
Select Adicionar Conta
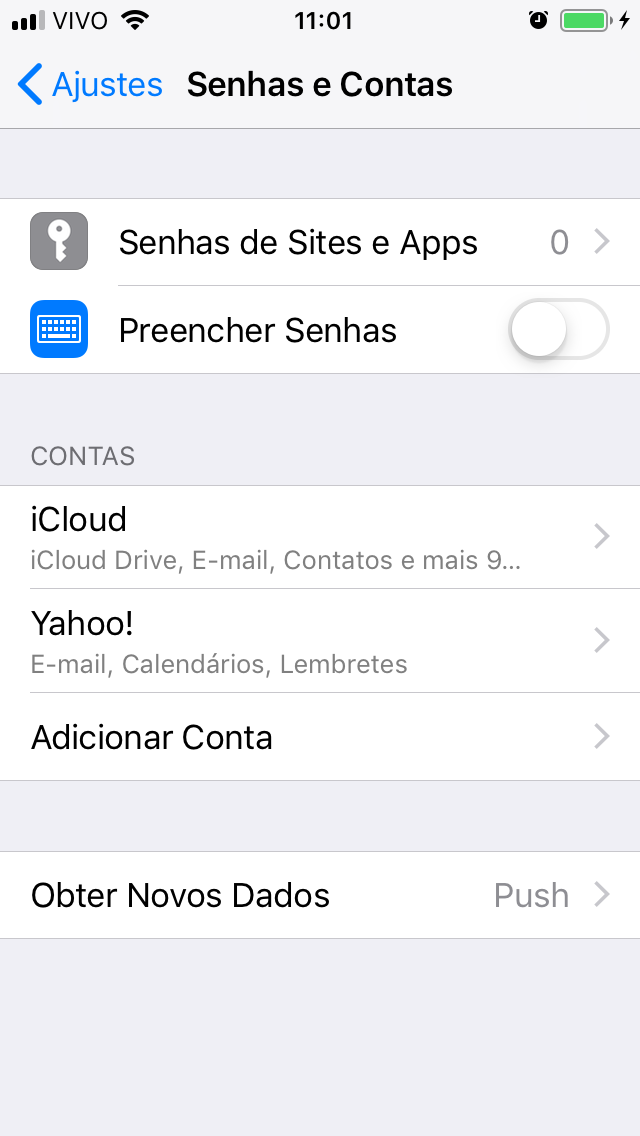(x=320, y=738)
